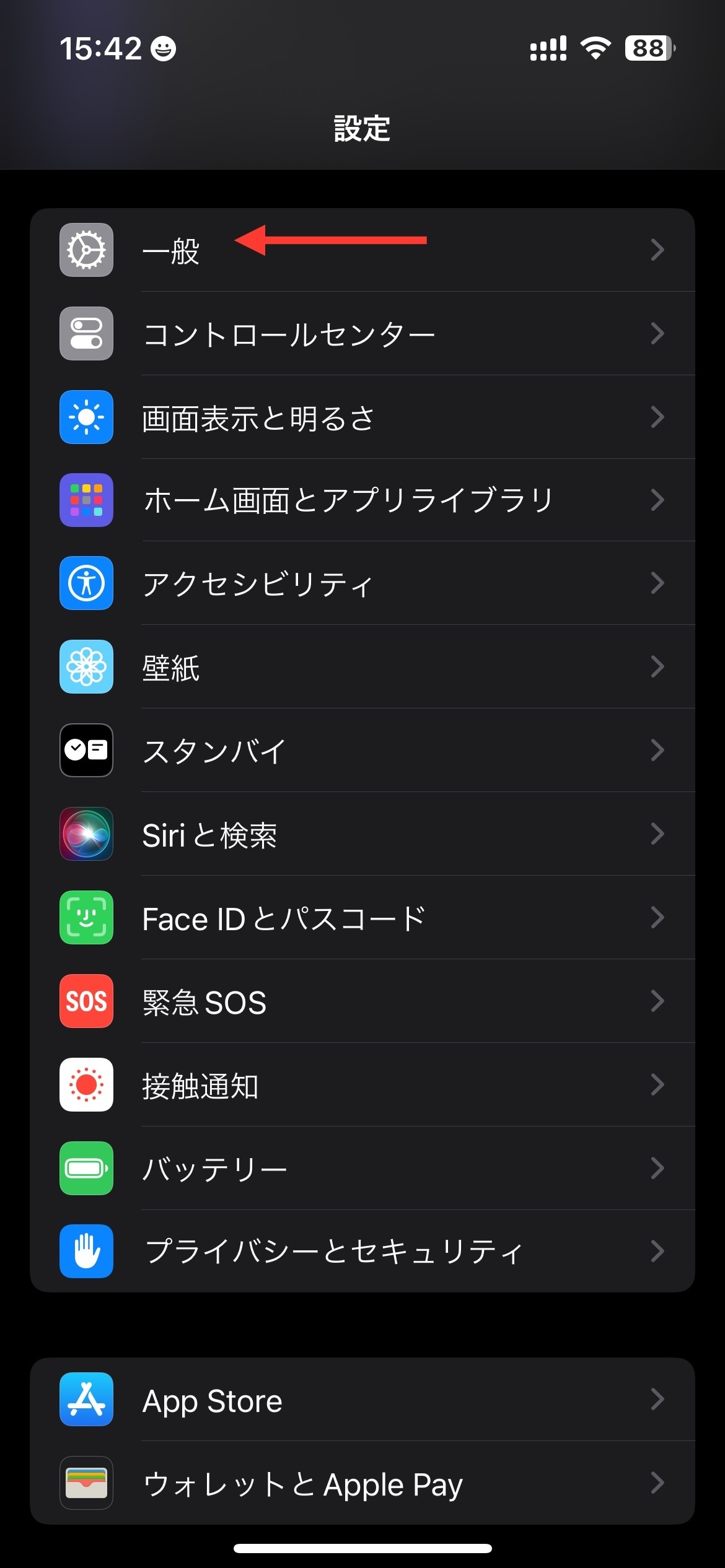The height and width of the screenshot is (1568, 725).
Task: Go to Face IDとパスコード
Action: [362, 918]
